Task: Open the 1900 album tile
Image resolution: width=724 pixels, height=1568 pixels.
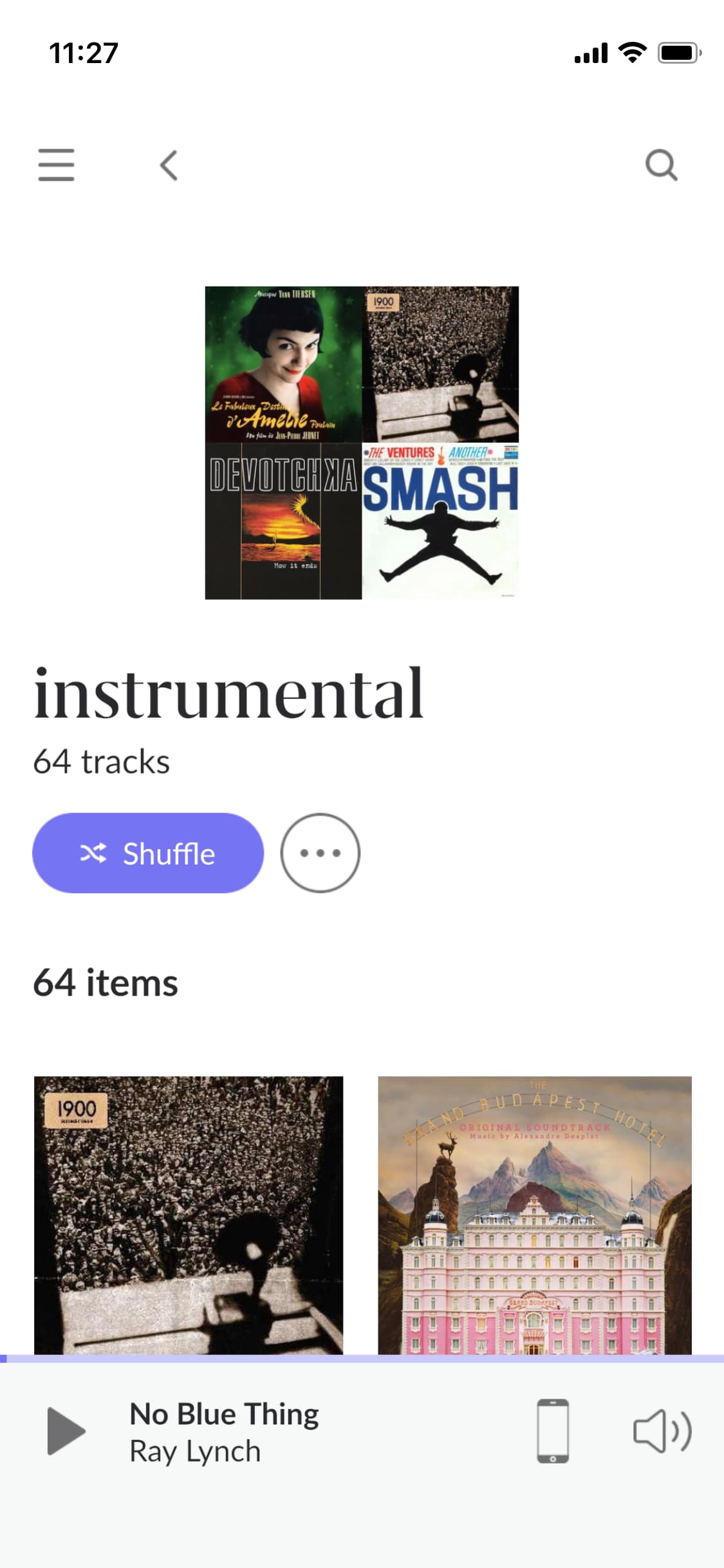Action: [x=189, y=1215]
